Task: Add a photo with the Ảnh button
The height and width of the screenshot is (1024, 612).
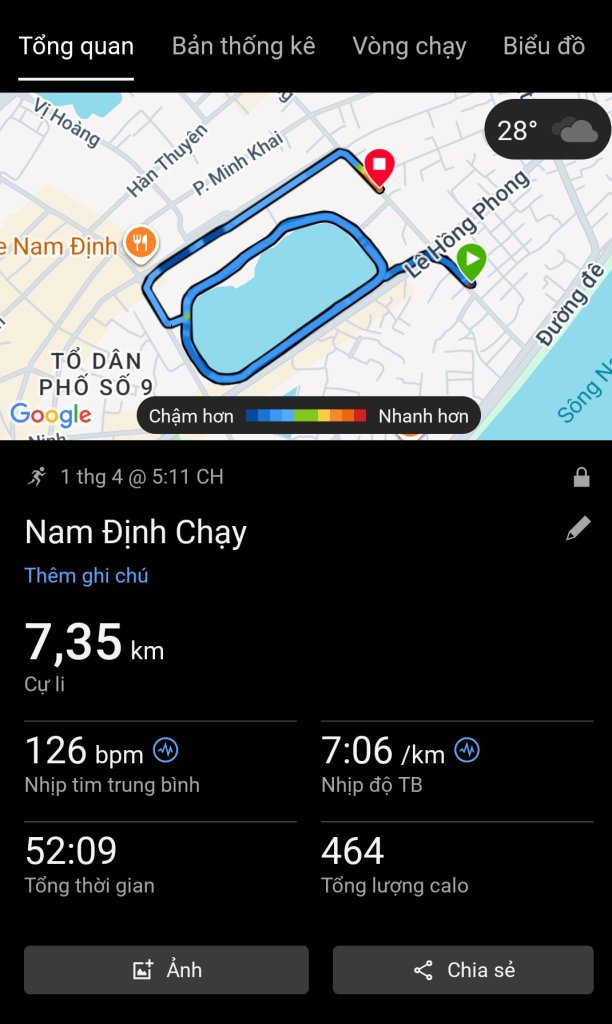Action: (x=167, y=970)
